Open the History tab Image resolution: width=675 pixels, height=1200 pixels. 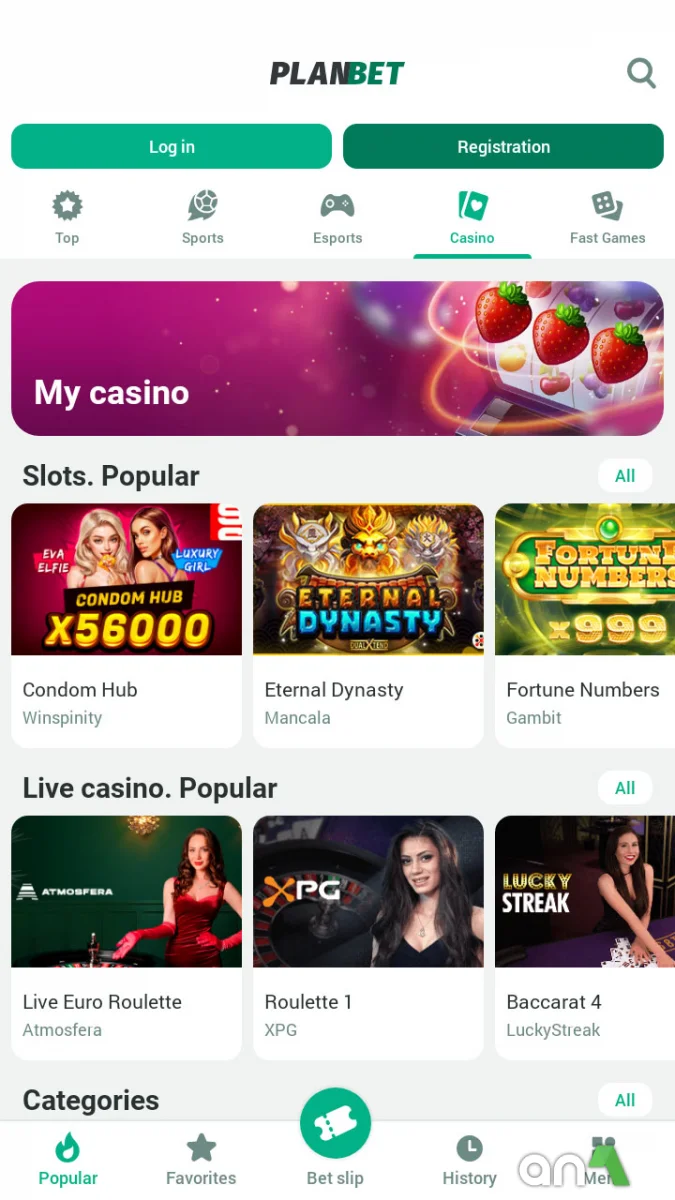click(x=469, y=1160)
